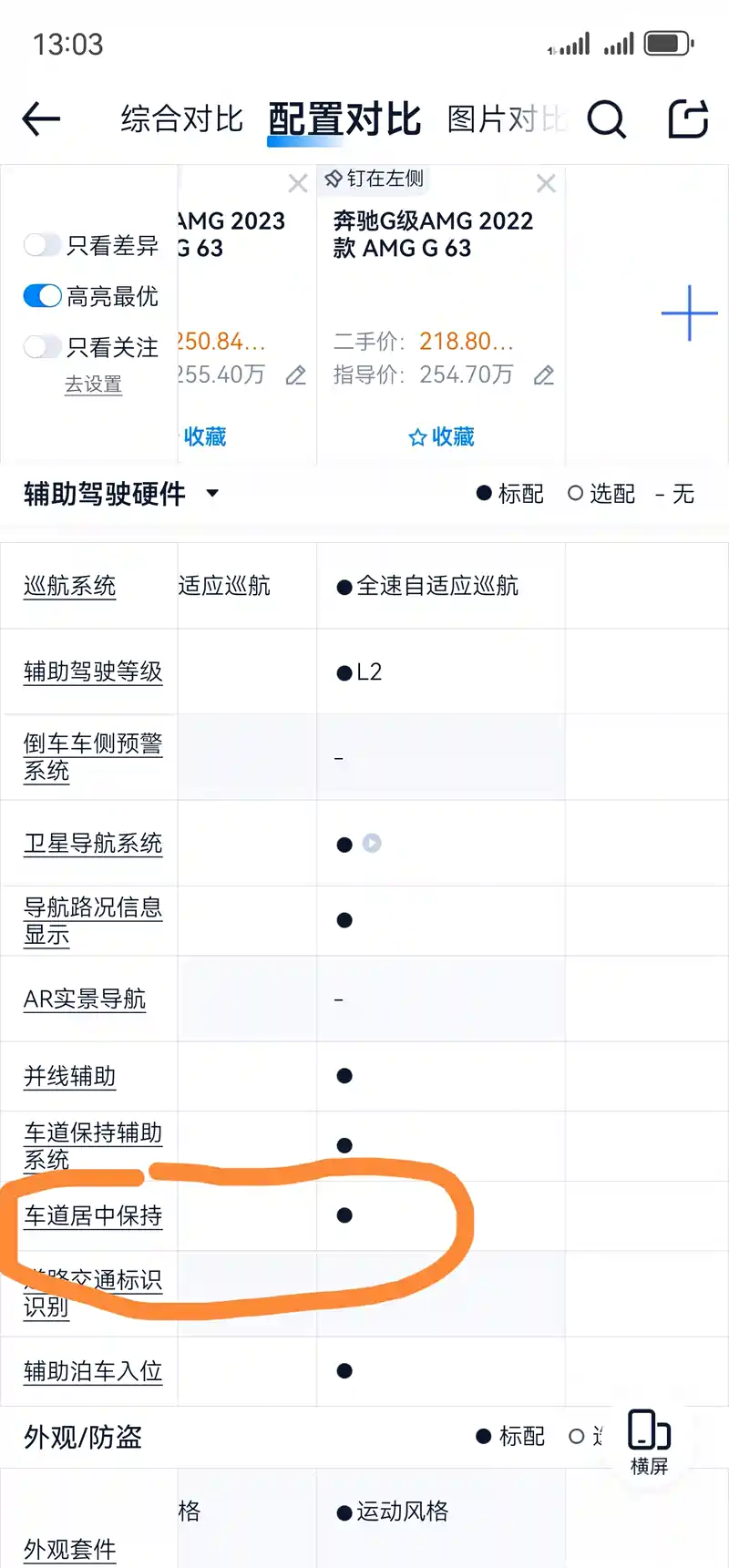Pin 2022款 column with 钉在左侧
Viewport: 729px width, 1568px height.
(x=375, y=179)
